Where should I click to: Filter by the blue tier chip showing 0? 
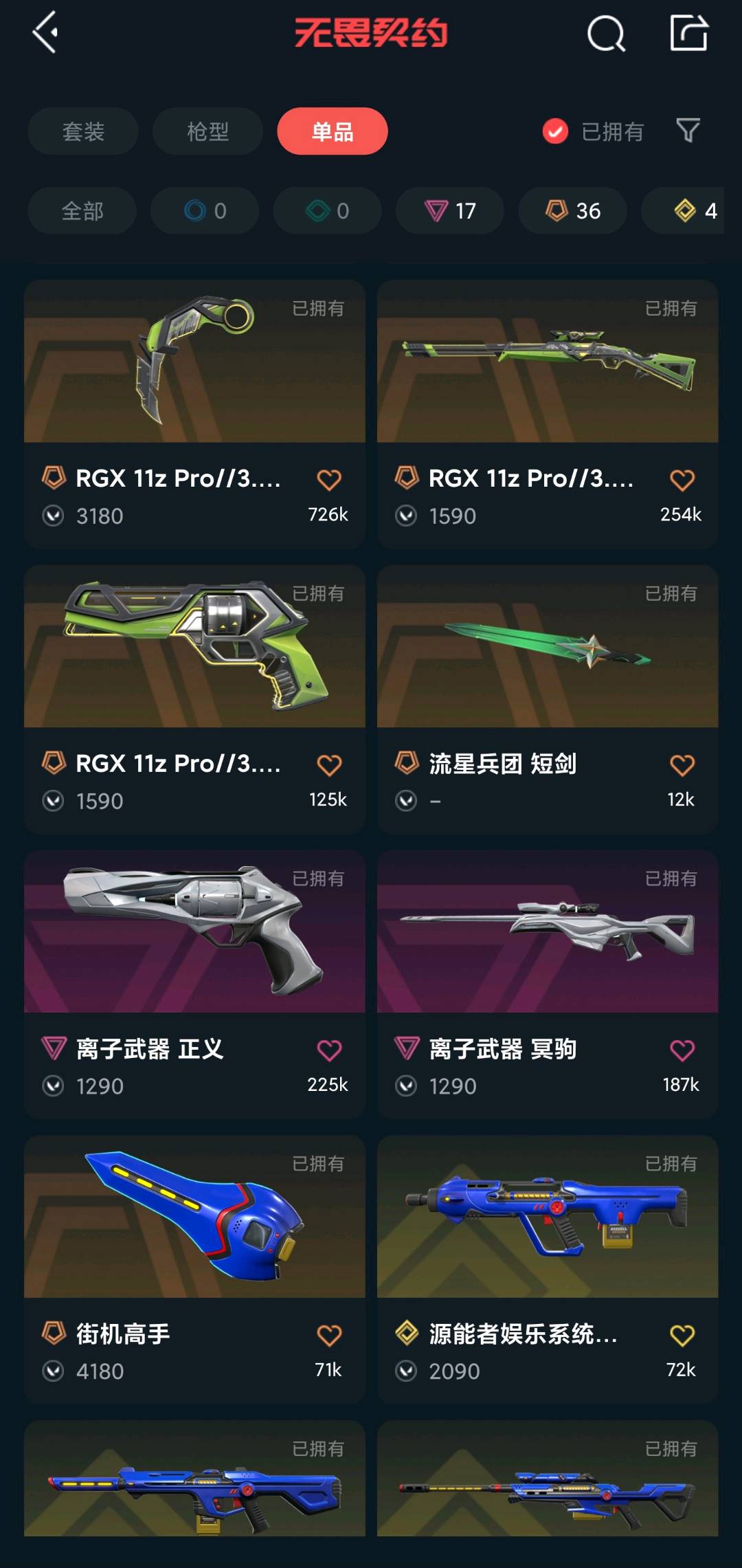pyautogui.click(x=205, y=210)
